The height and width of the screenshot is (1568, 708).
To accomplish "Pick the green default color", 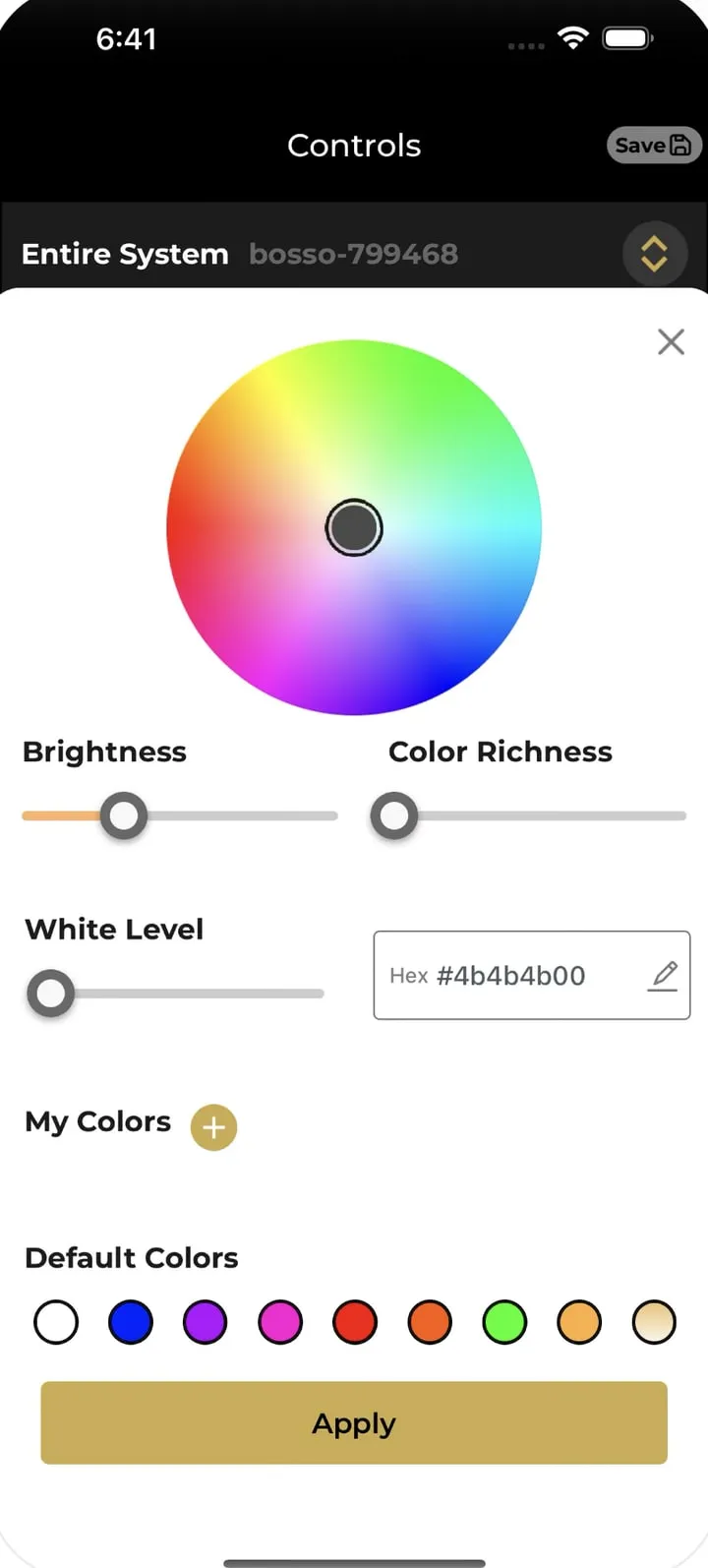I will [x=504, y=1322].
